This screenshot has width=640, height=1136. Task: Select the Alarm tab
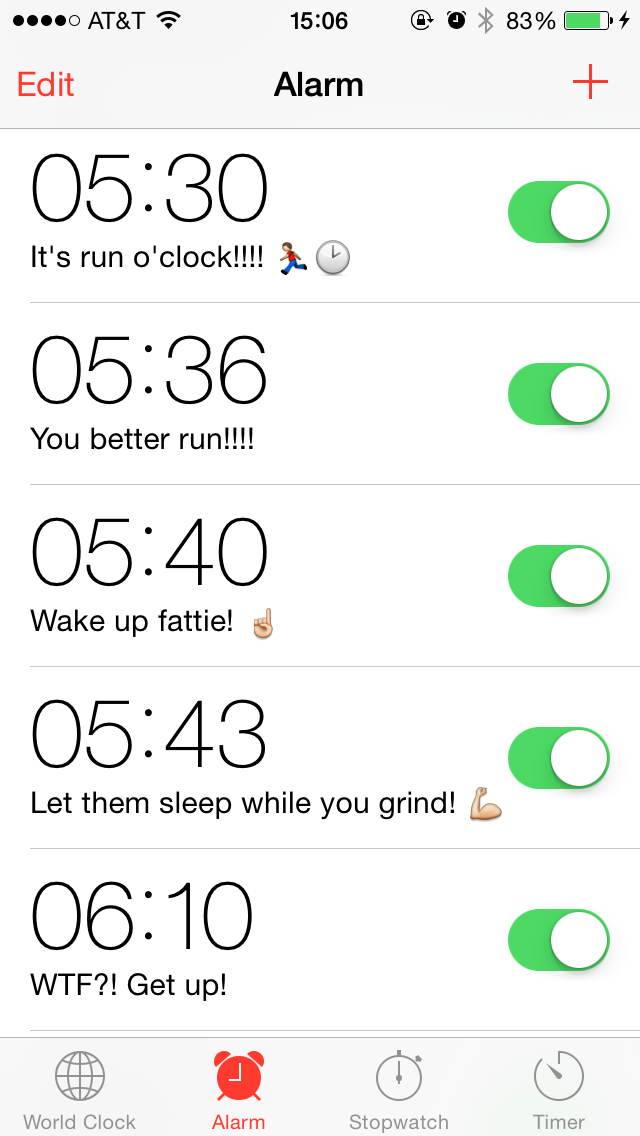coord(239,1090)
